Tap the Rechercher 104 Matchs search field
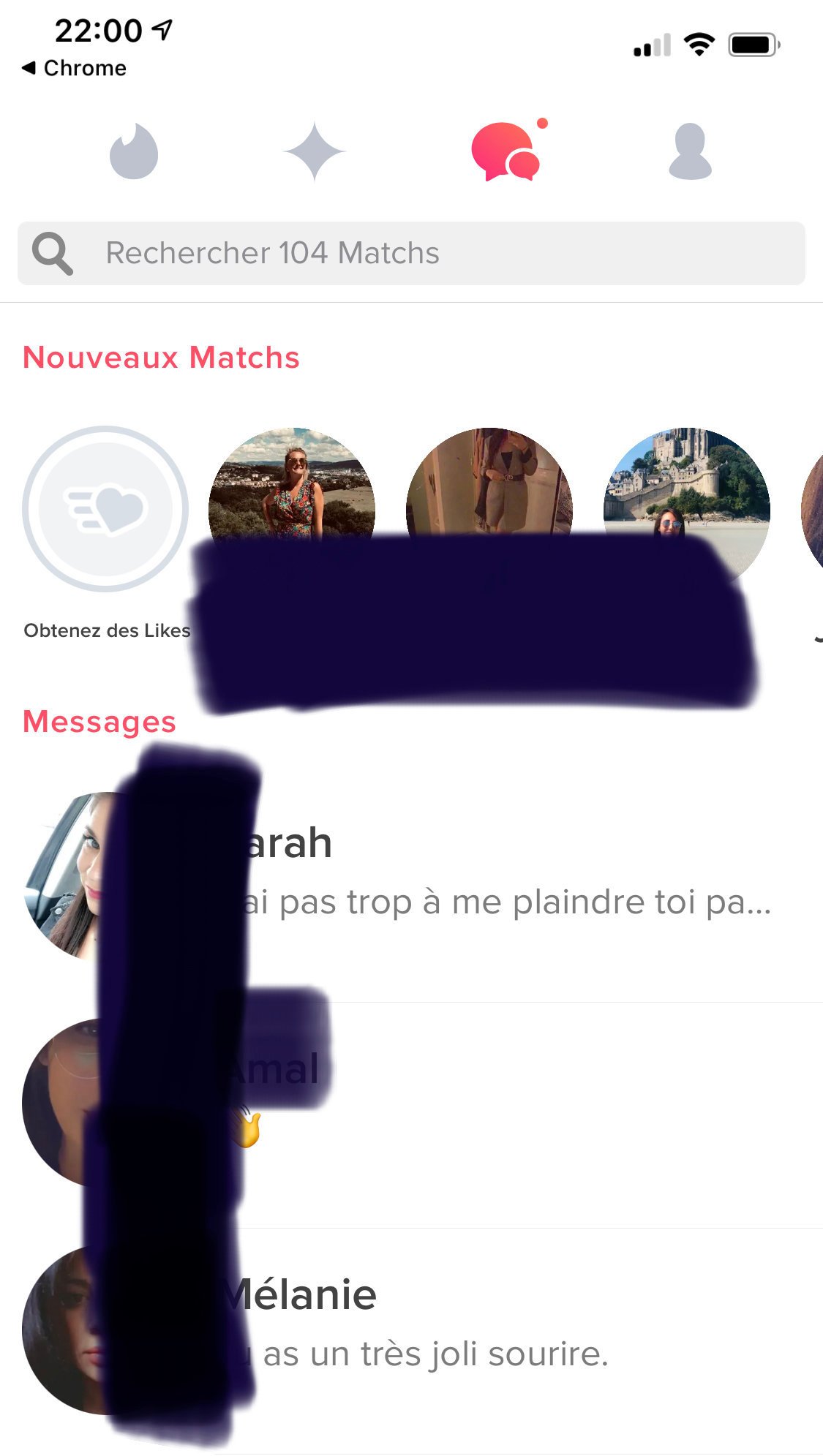 pos(411,253)
